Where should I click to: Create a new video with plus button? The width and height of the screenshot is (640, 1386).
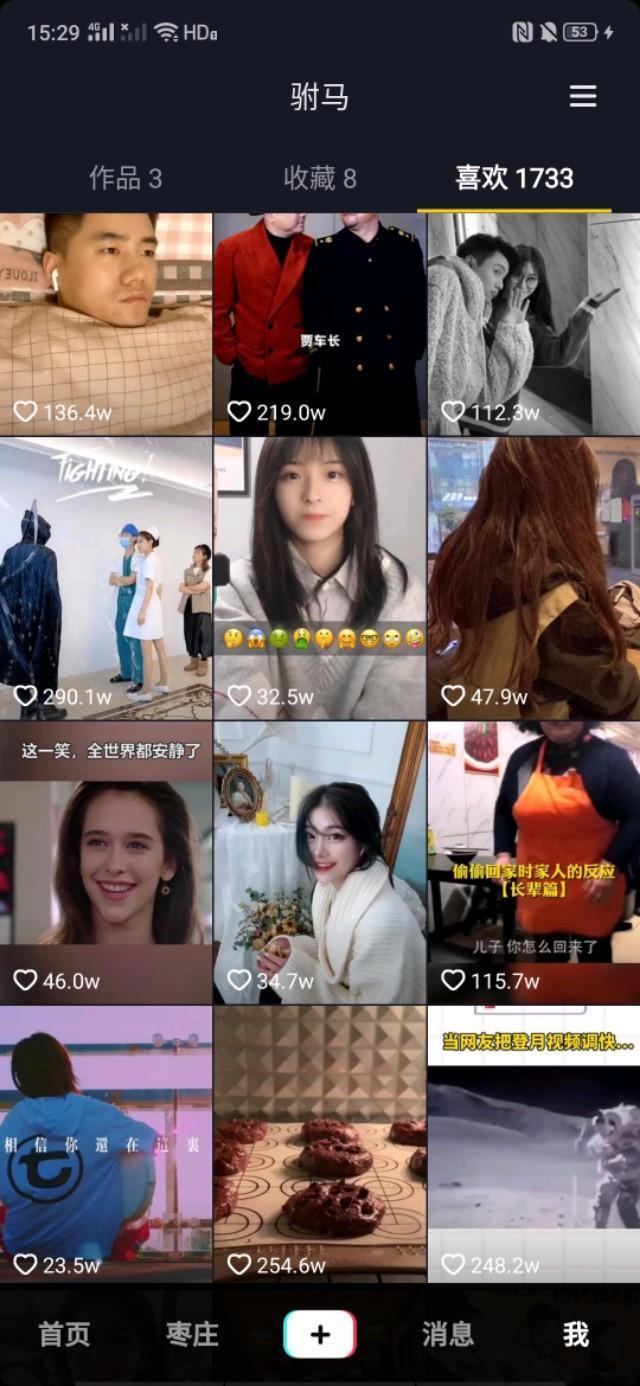(x=320, y=1334)
